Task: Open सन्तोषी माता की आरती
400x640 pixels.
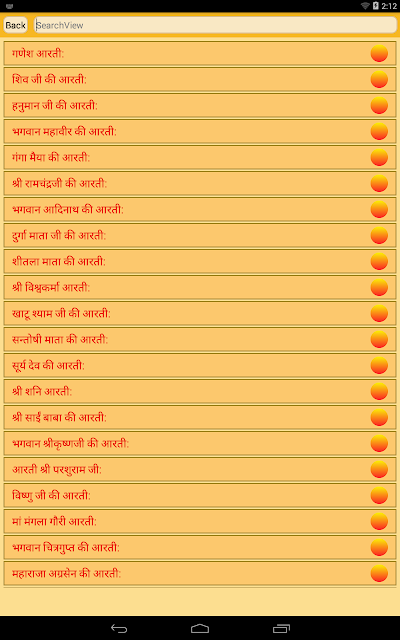Action: click(200, 340)
